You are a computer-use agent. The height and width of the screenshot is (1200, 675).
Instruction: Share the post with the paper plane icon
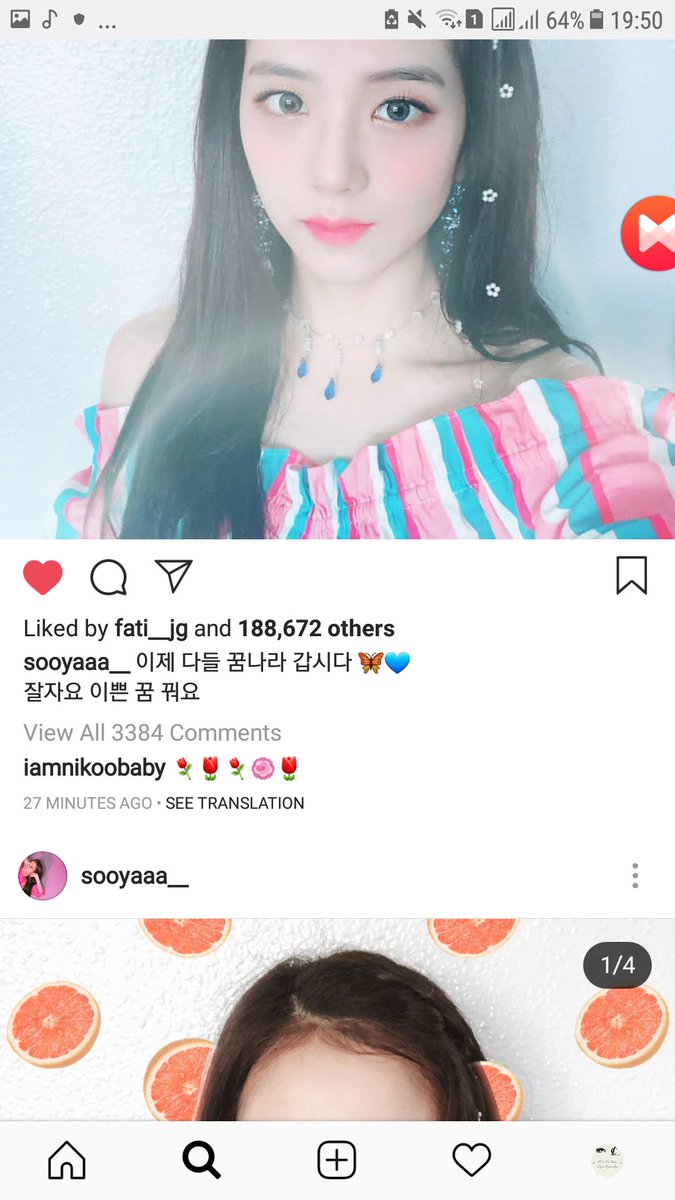pyautogui.click(x=173, y=576)
